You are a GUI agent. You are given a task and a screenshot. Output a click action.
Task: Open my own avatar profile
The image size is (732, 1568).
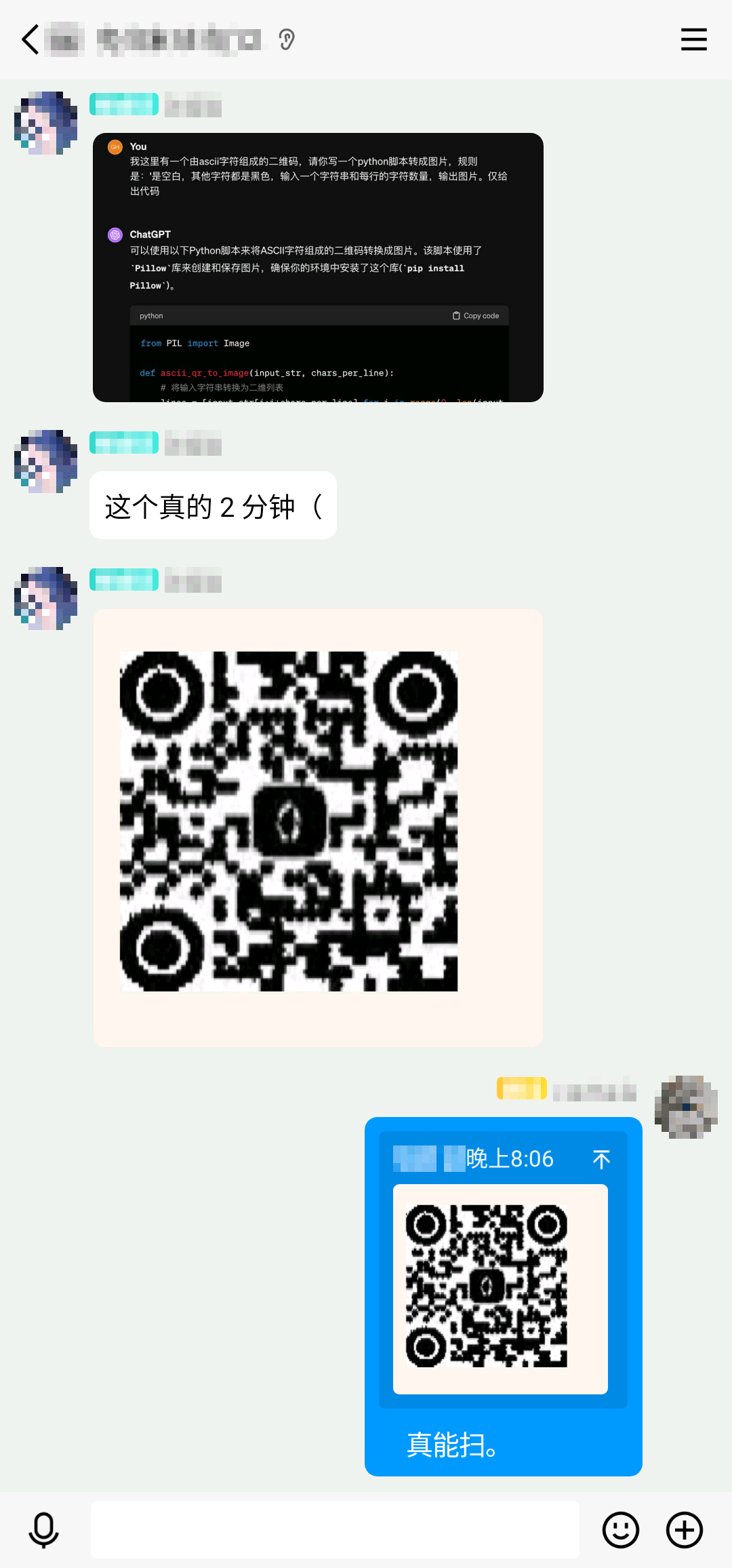tap(685, 1107)
